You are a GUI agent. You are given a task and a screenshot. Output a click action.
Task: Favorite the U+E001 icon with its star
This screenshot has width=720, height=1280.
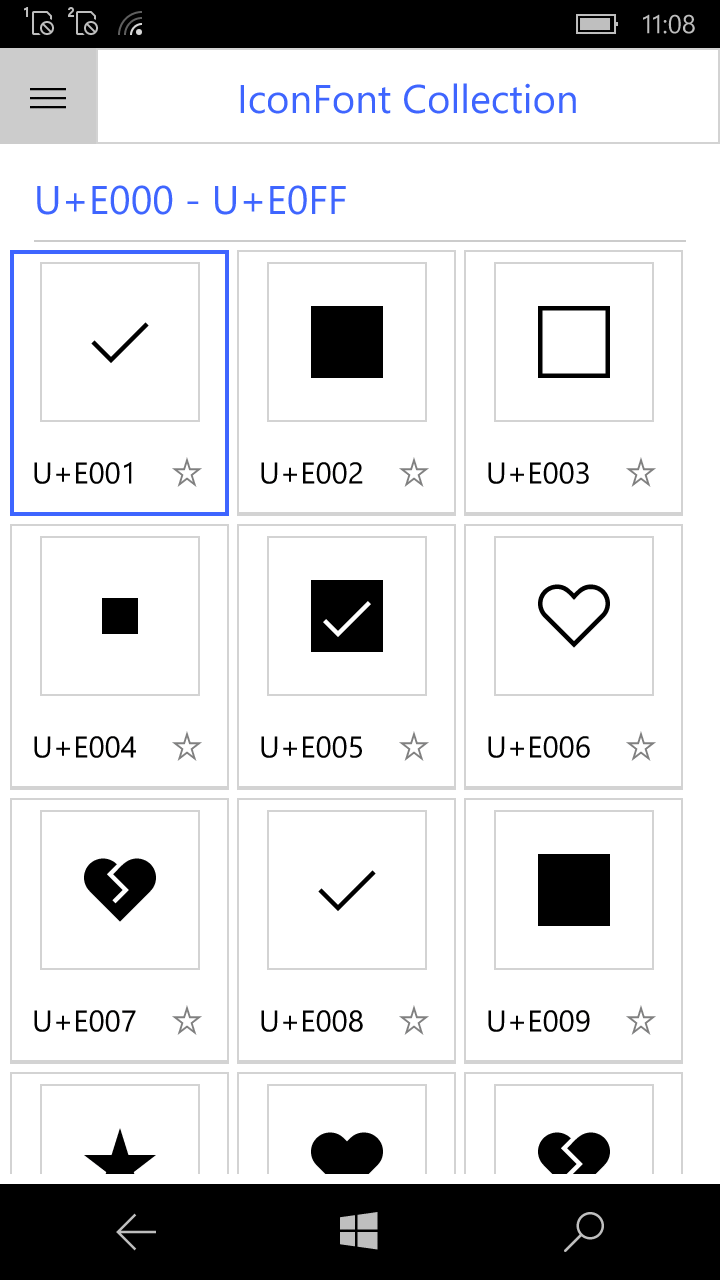pyautogui.click(x=187, y=473)
